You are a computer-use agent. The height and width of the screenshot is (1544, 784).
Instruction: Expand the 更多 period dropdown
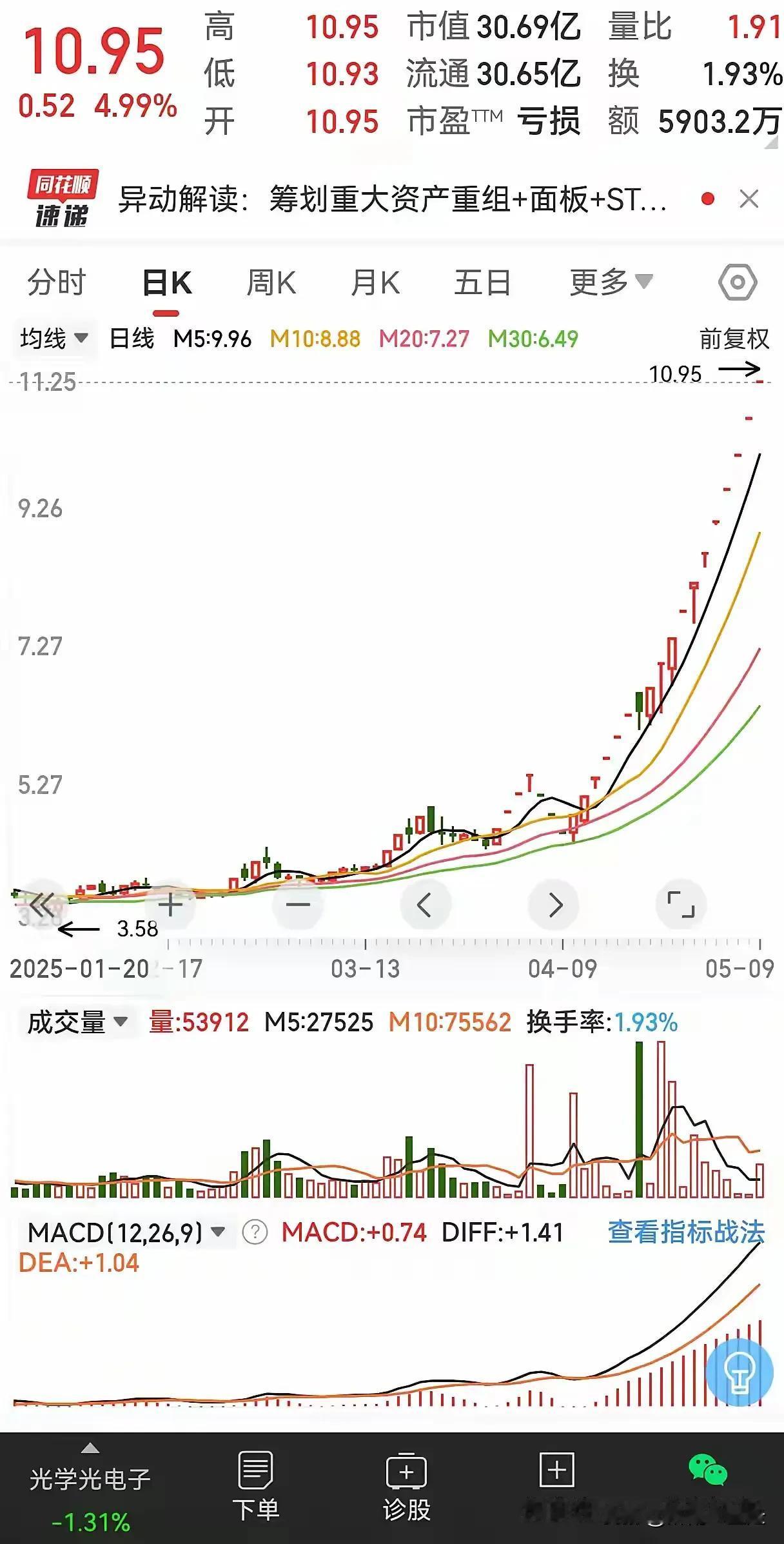(611, 282)
